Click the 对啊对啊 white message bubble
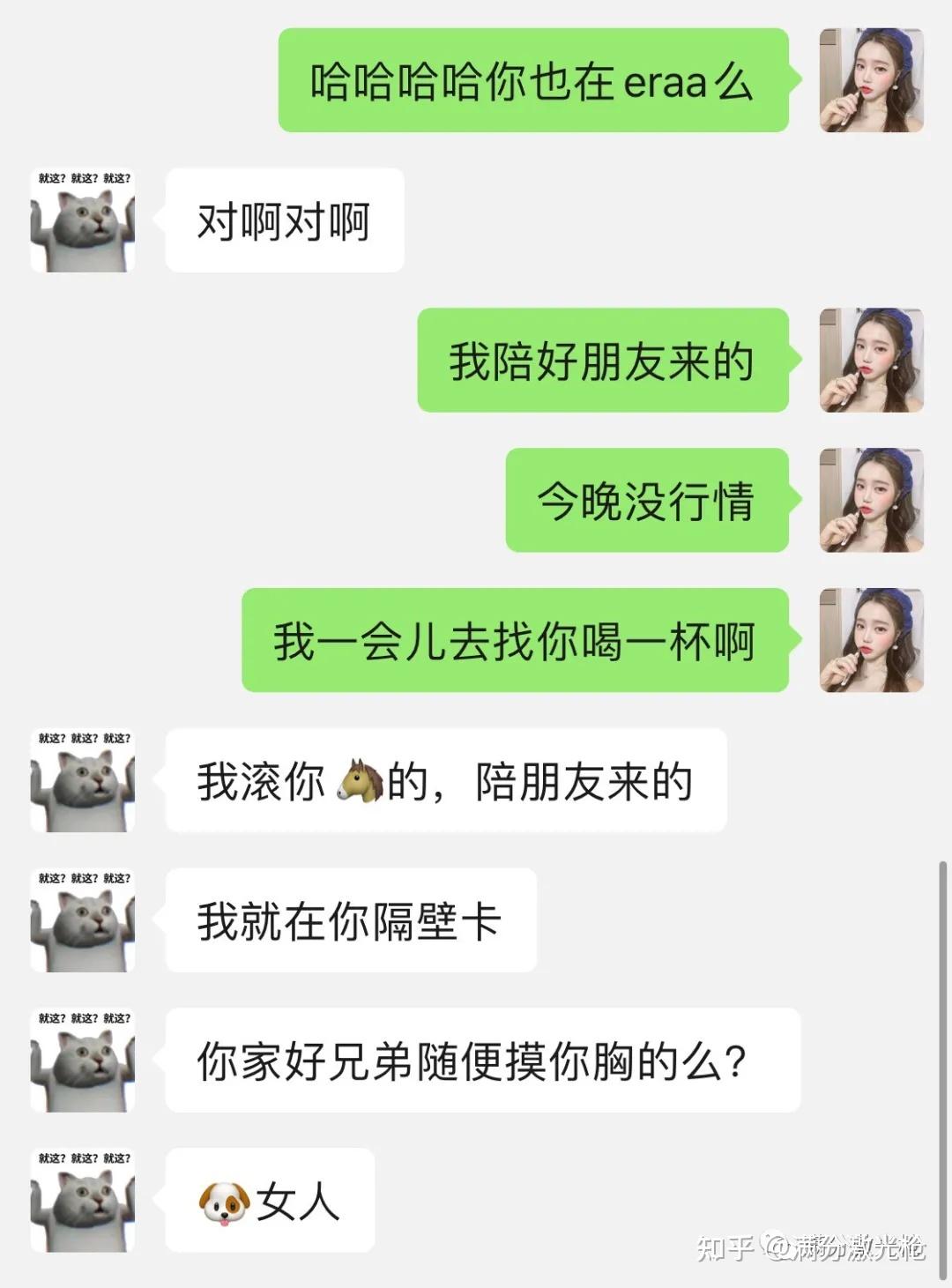Image resolution: width=952 pixels, height=1288 pixels. click(x=284, y=216)
